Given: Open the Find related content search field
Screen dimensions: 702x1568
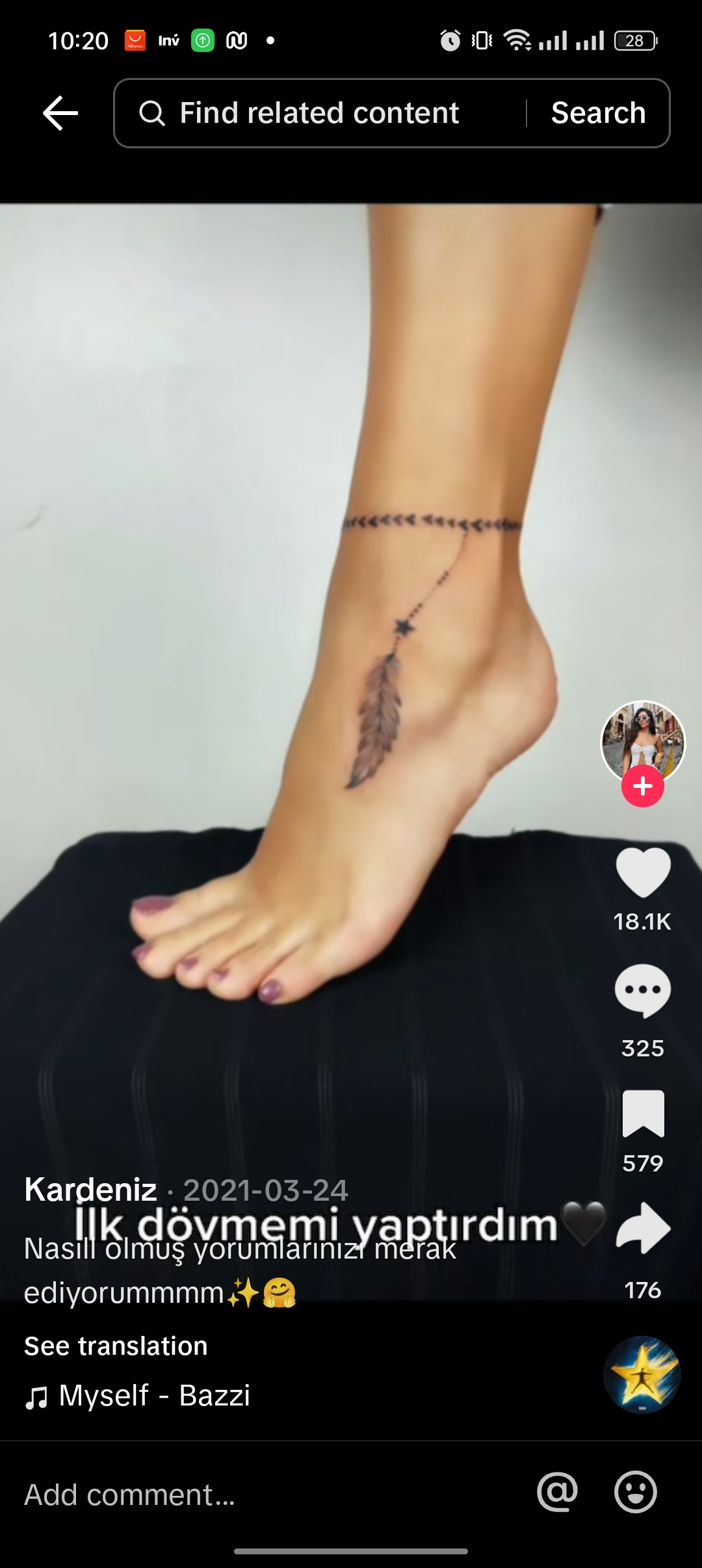Looking at the screenshot, I should click(318, 113).
